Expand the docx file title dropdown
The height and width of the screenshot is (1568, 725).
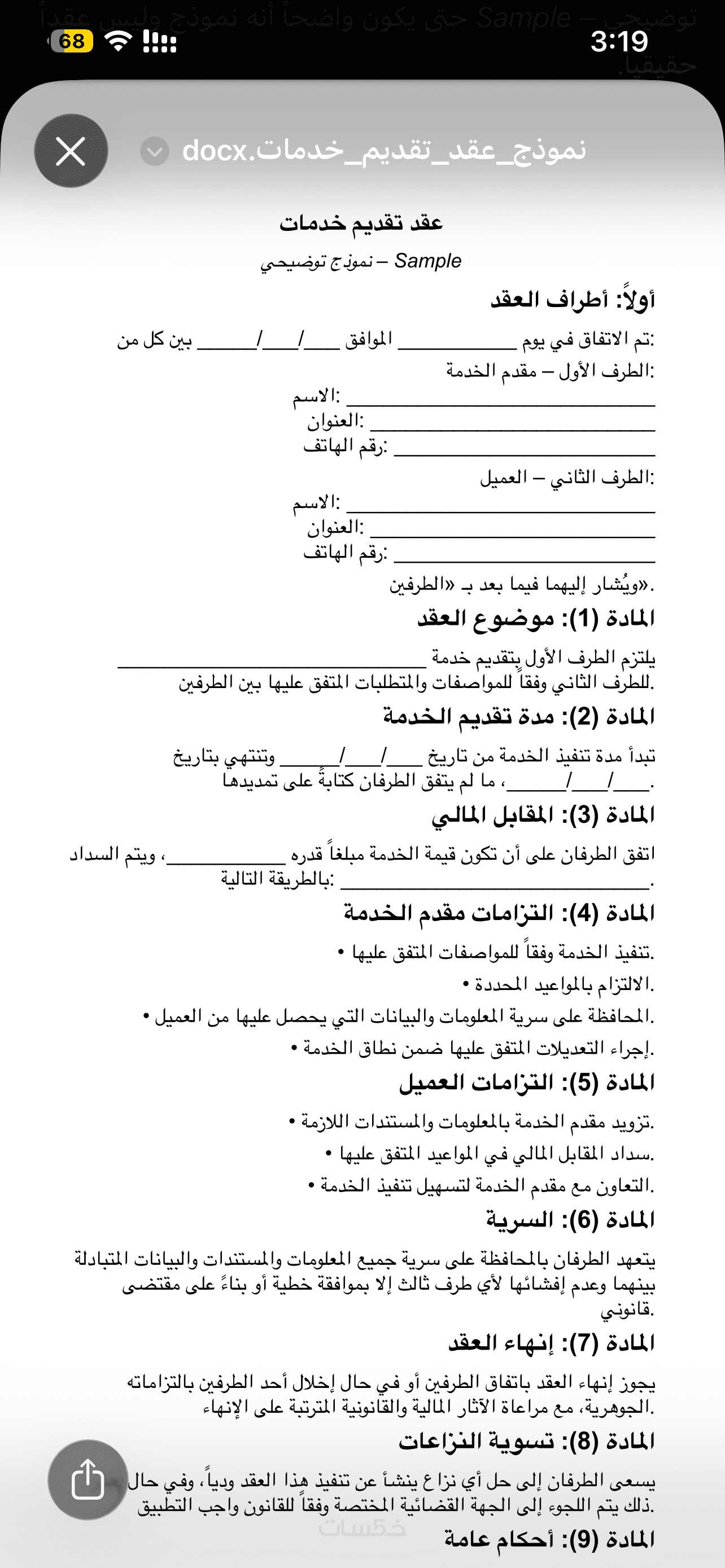click(x=155, y=151)
